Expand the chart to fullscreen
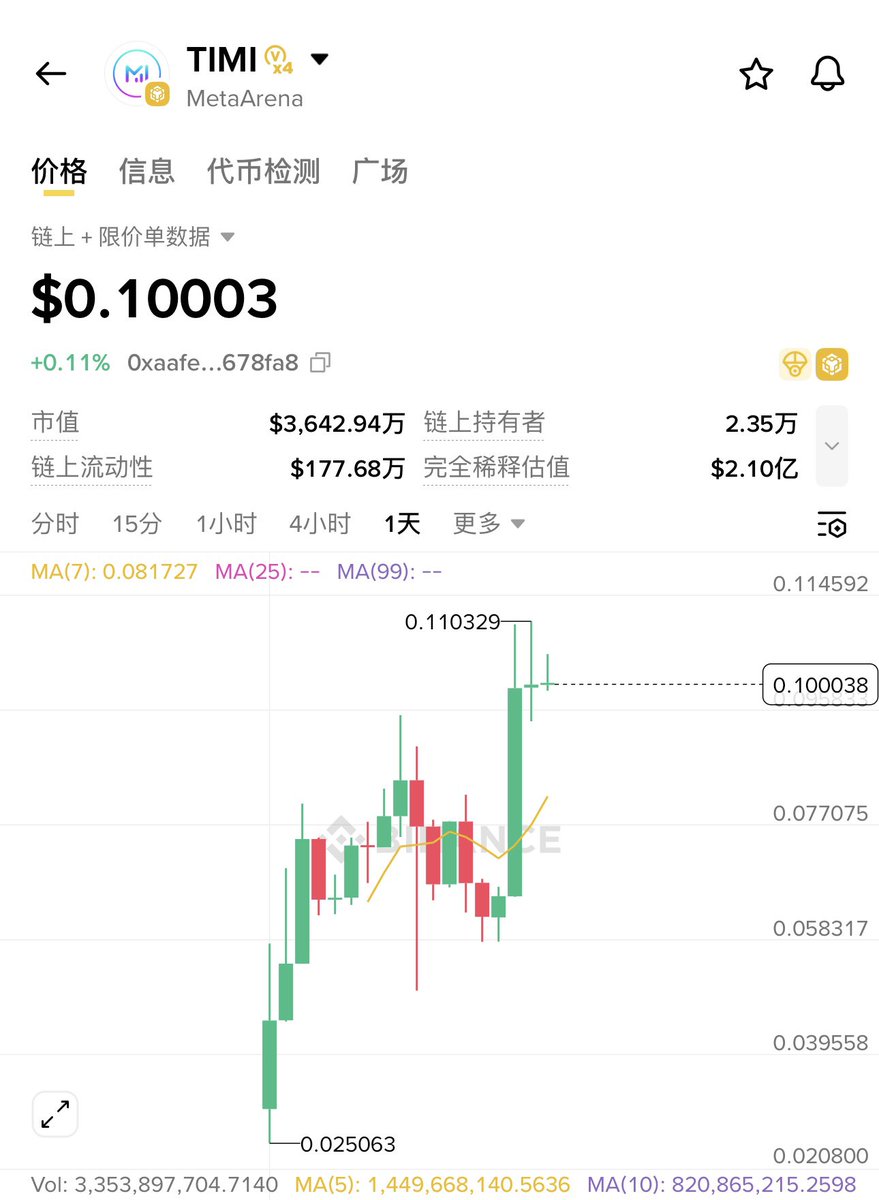Screen dimensions: 879x1200 [55, 1114]
